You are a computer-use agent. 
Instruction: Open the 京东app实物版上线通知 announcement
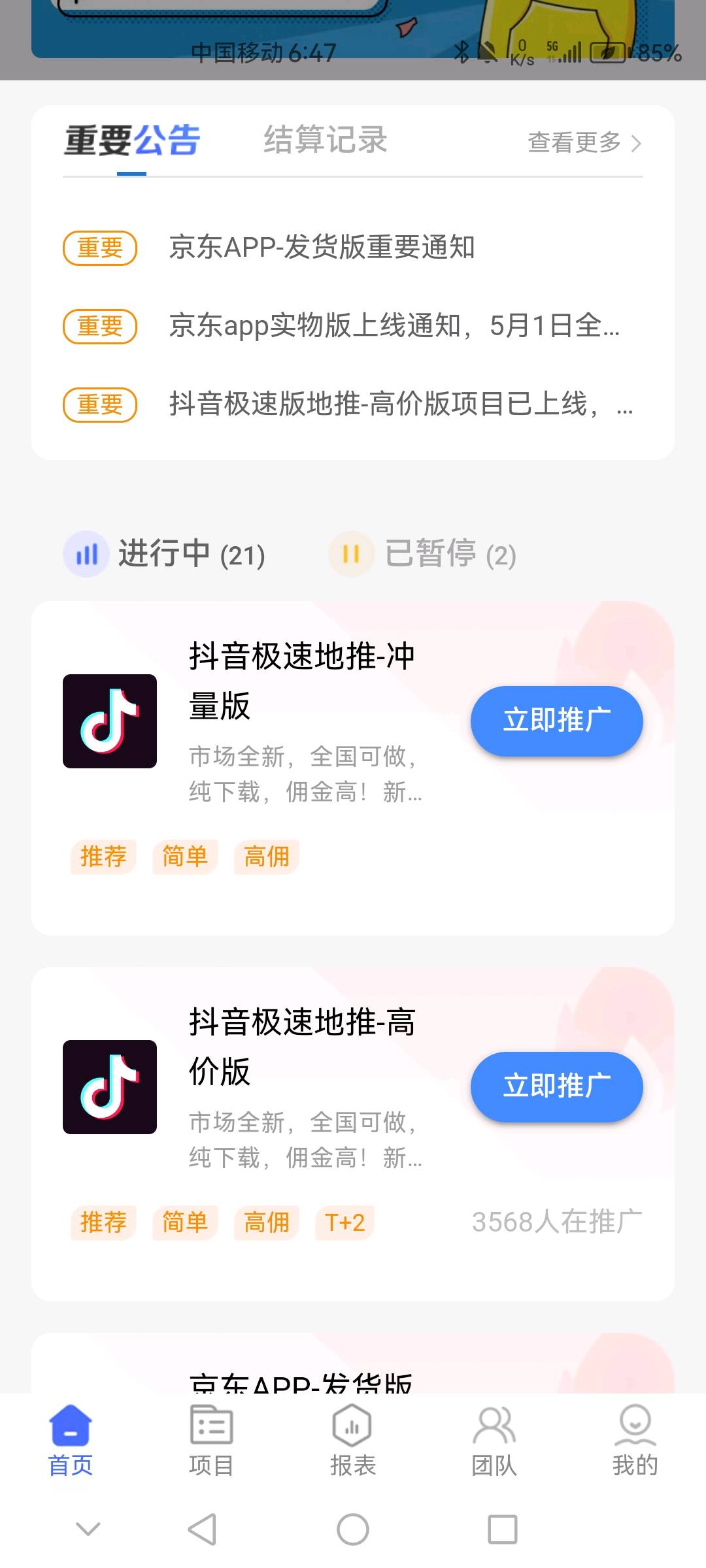coord(394,325)
